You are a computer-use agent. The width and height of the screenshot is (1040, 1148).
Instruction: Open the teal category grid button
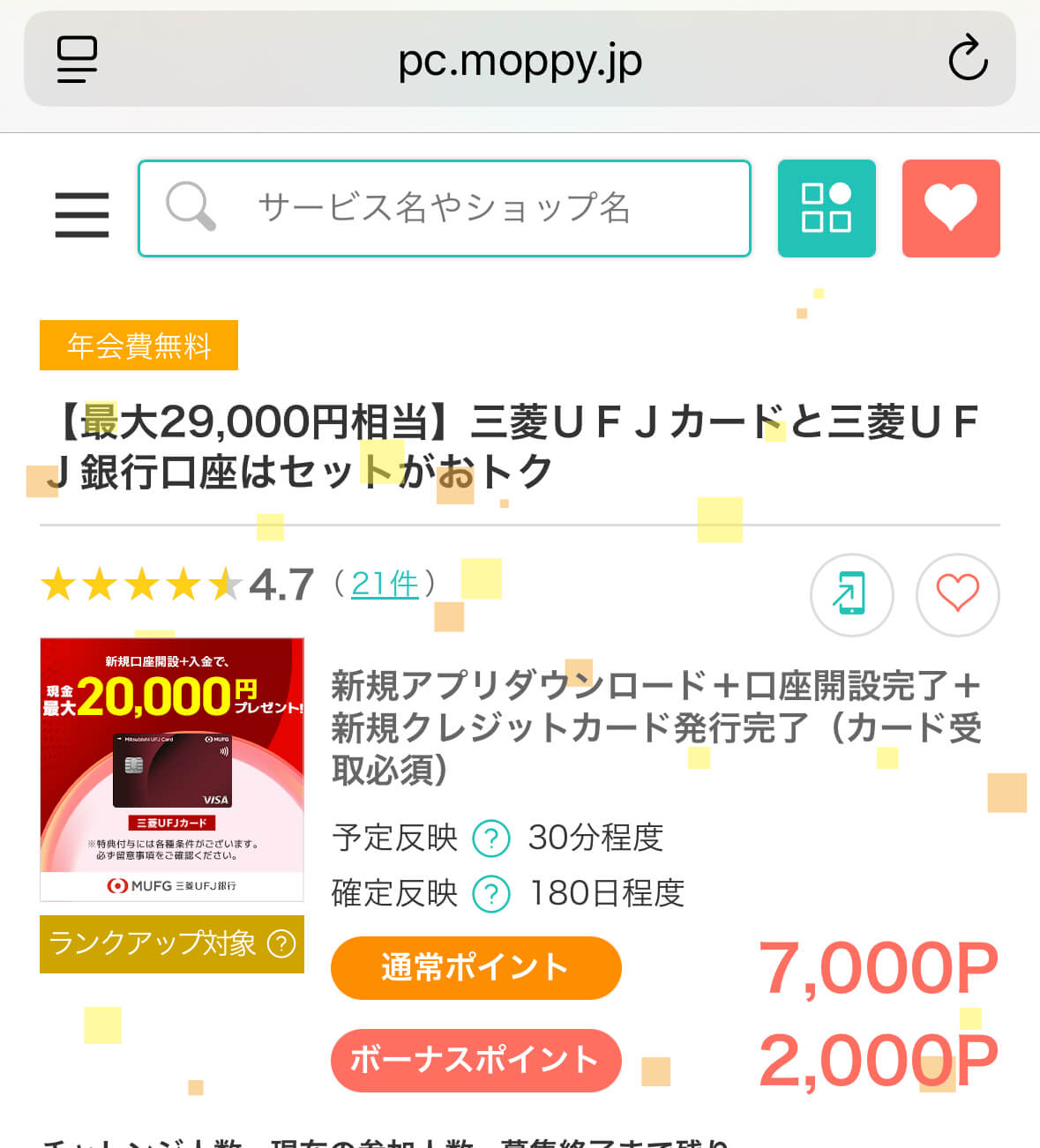click(x=827, y=209)
